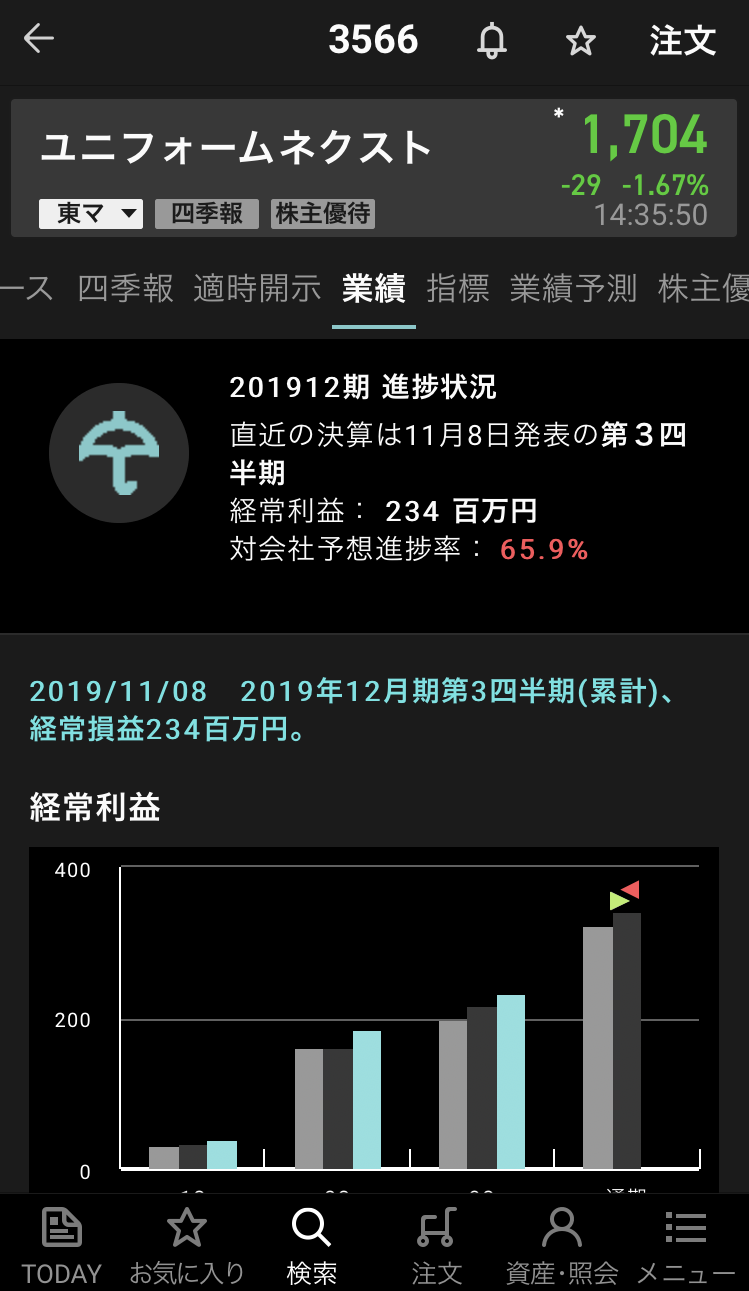
Task: Tap the 株主優待 chip under the company name
Action: pos(323,214)
